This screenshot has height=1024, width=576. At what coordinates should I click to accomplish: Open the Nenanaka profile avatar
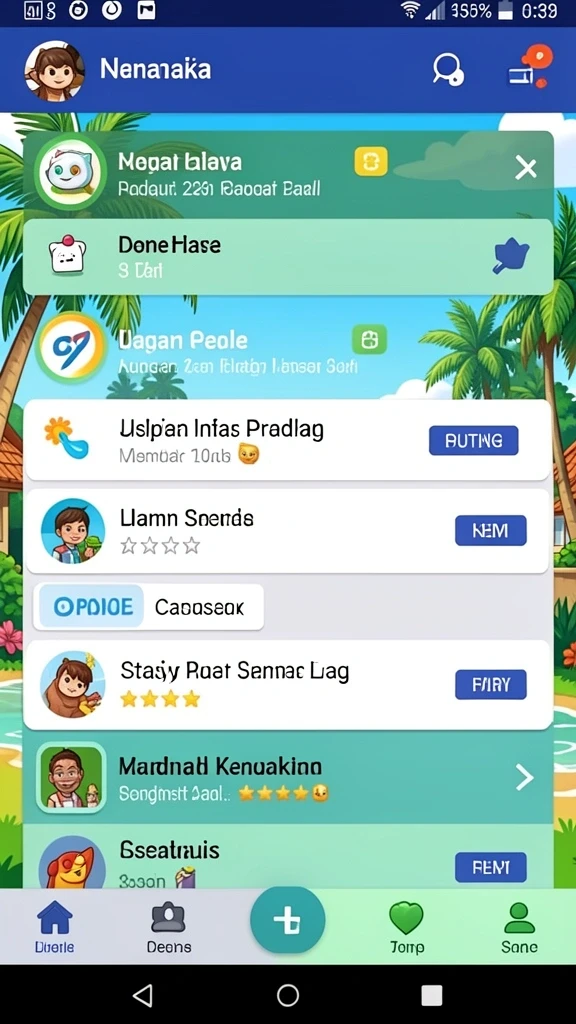[55, 71]
